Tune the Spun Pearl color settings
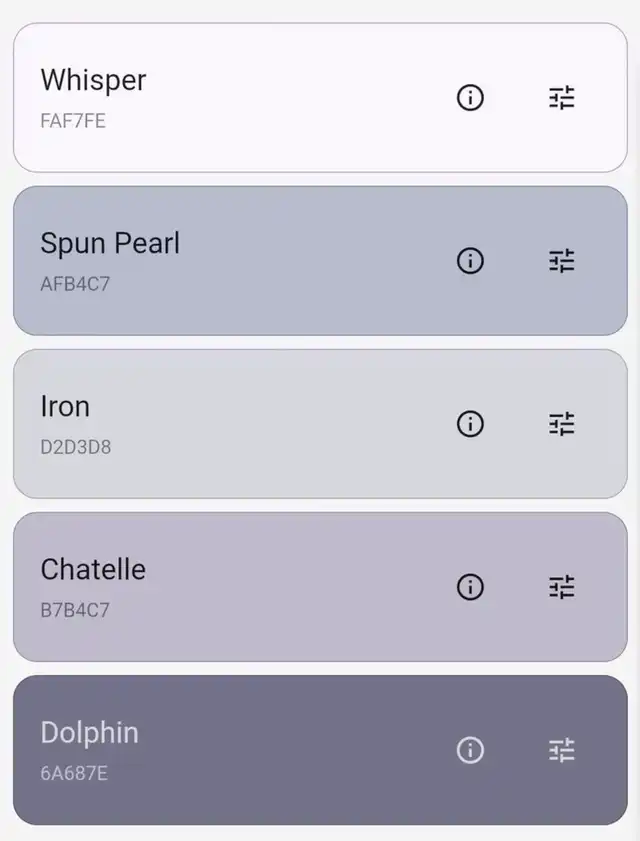The height and width of the screenshot is (841, 640). coord(562,261)
